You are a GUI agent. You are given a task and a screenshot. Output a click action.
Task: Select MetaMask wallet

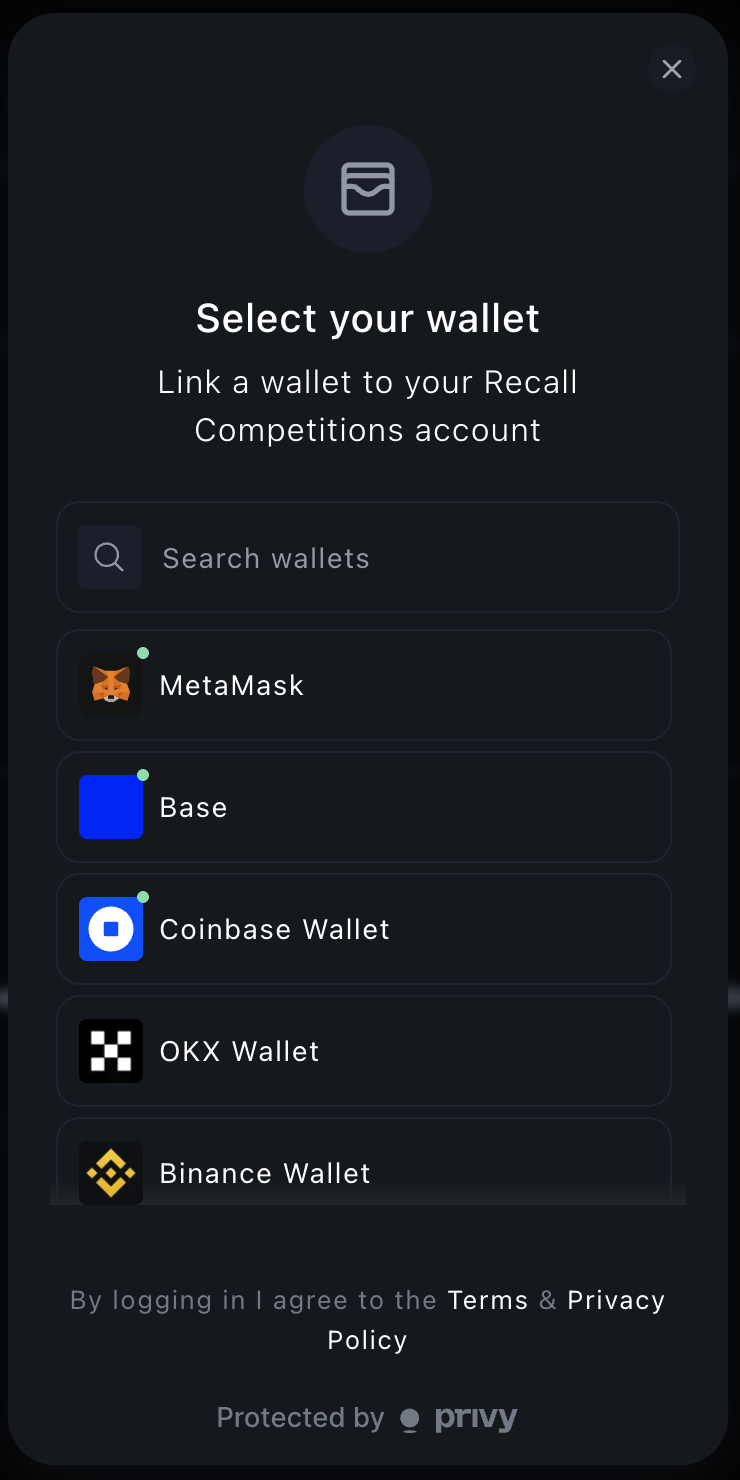coord(364,685)
